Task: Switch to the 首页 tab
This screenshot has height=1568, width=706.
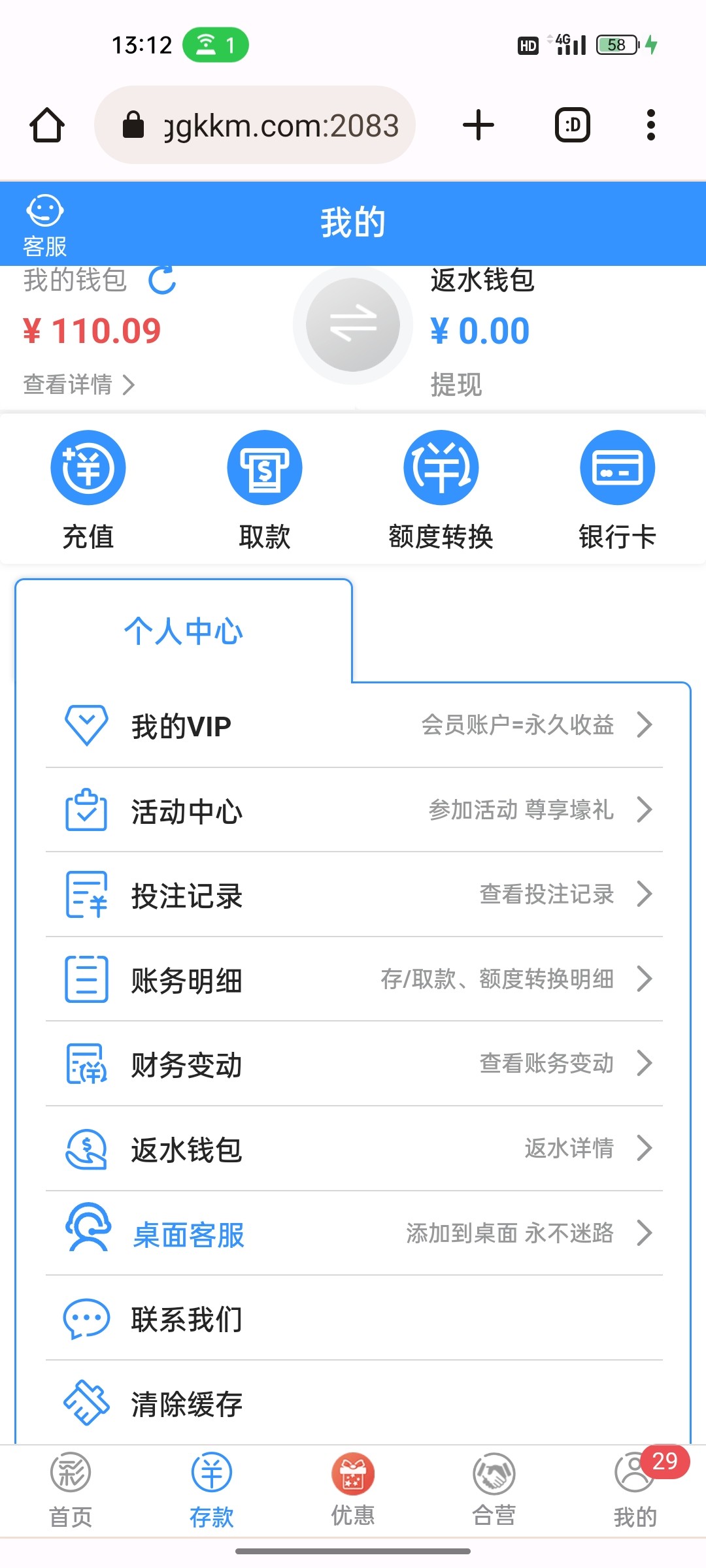Action: [x=71, y=1491]
